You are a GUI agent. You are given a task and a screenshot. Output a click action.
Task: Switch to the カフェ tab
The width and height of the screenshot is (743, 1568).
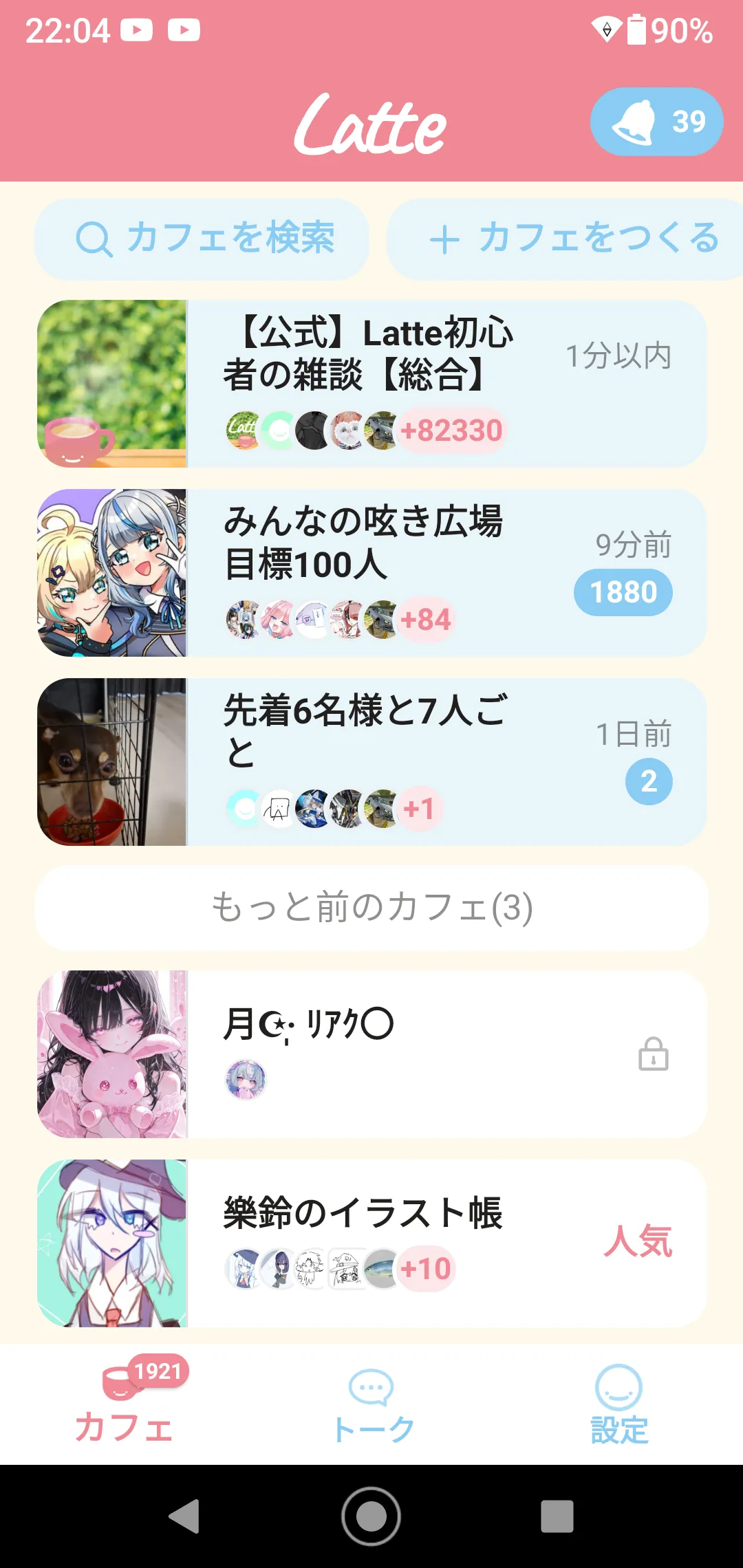124,1404
